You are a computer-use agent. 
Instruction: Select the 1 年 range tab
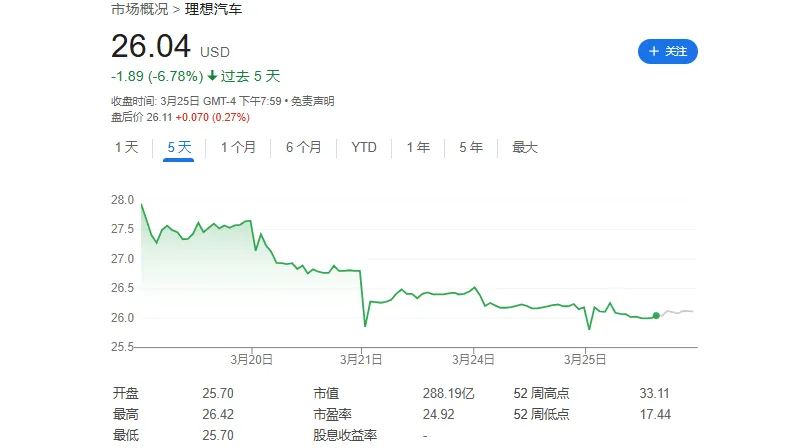418,147
